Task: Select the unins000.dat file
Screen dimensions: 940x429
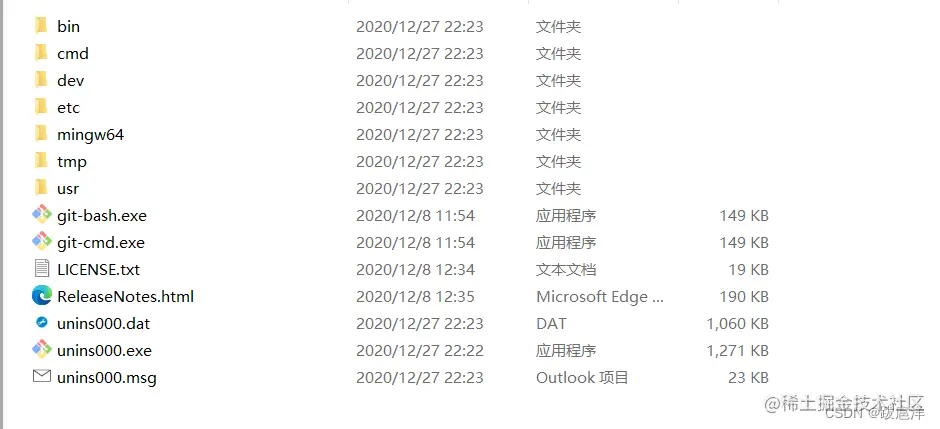Action: click(103, 323)
